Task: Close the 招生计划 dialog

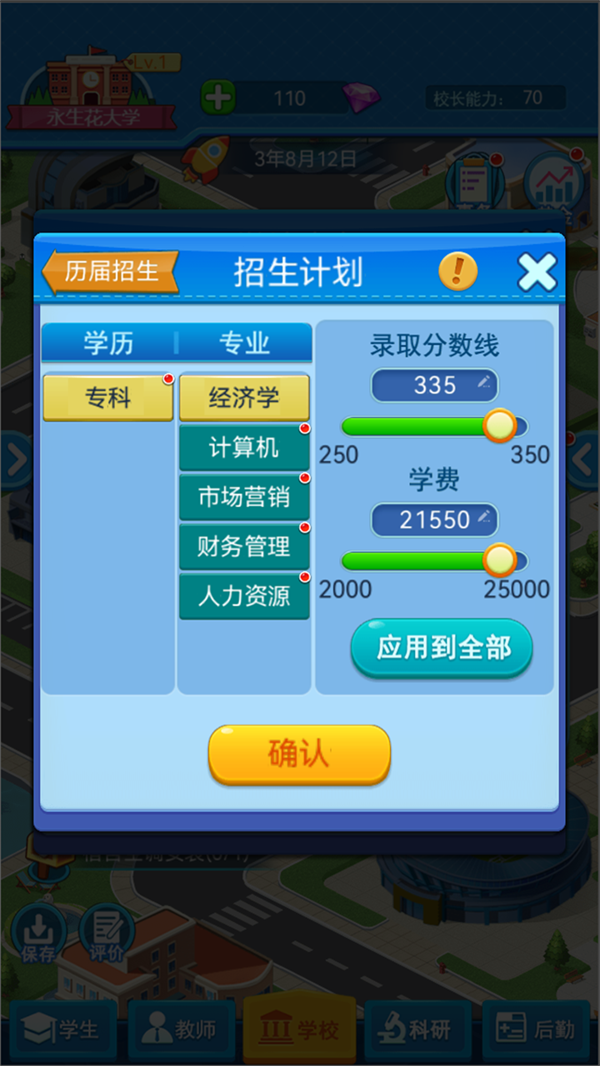Action: [537, 272]
